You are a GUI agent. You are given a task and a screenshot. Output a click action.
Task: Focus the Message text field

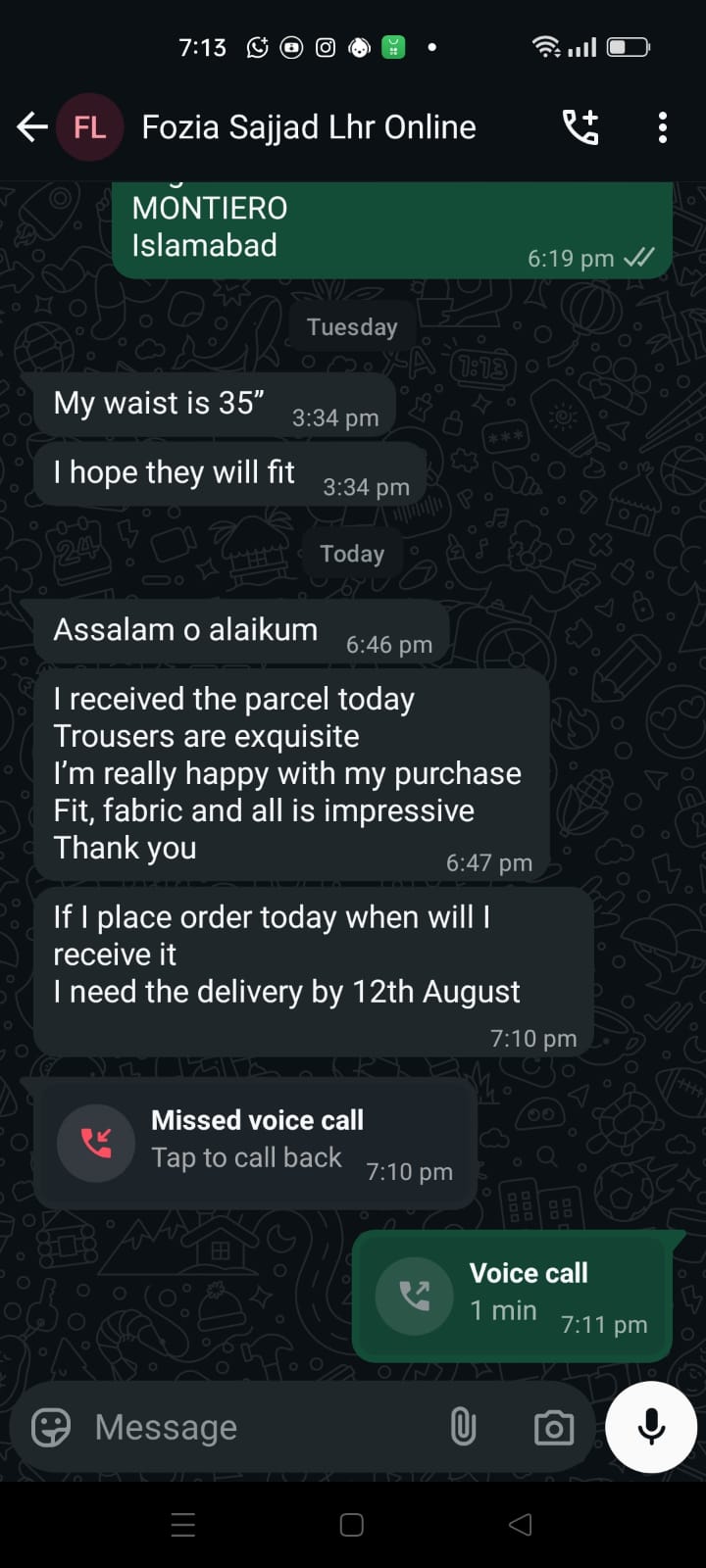point(260,1428)
